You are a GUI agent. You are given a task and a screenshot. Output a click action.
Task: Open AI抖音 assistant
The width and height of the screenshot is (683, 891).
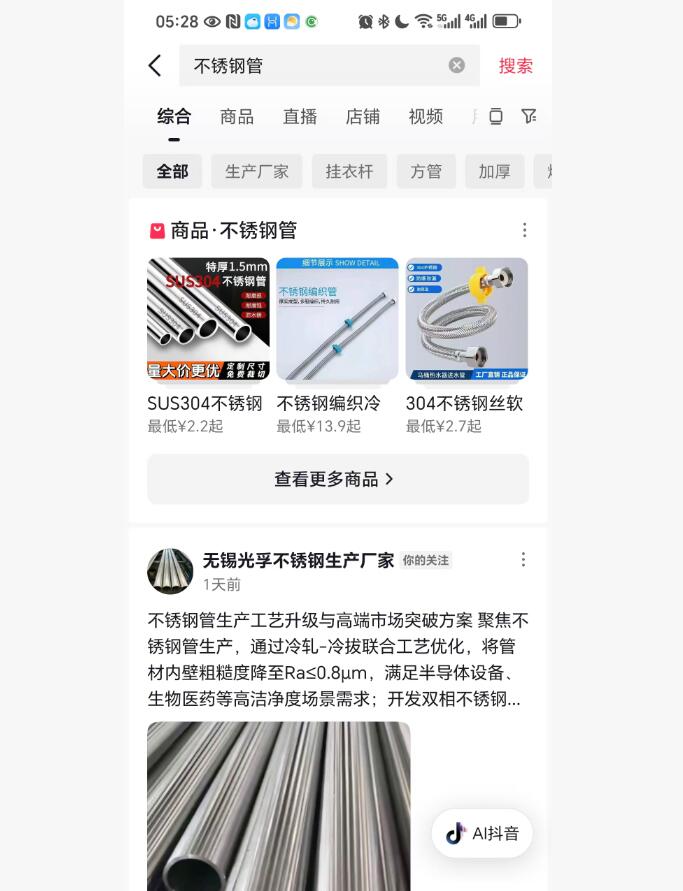(x=482, y=833)
